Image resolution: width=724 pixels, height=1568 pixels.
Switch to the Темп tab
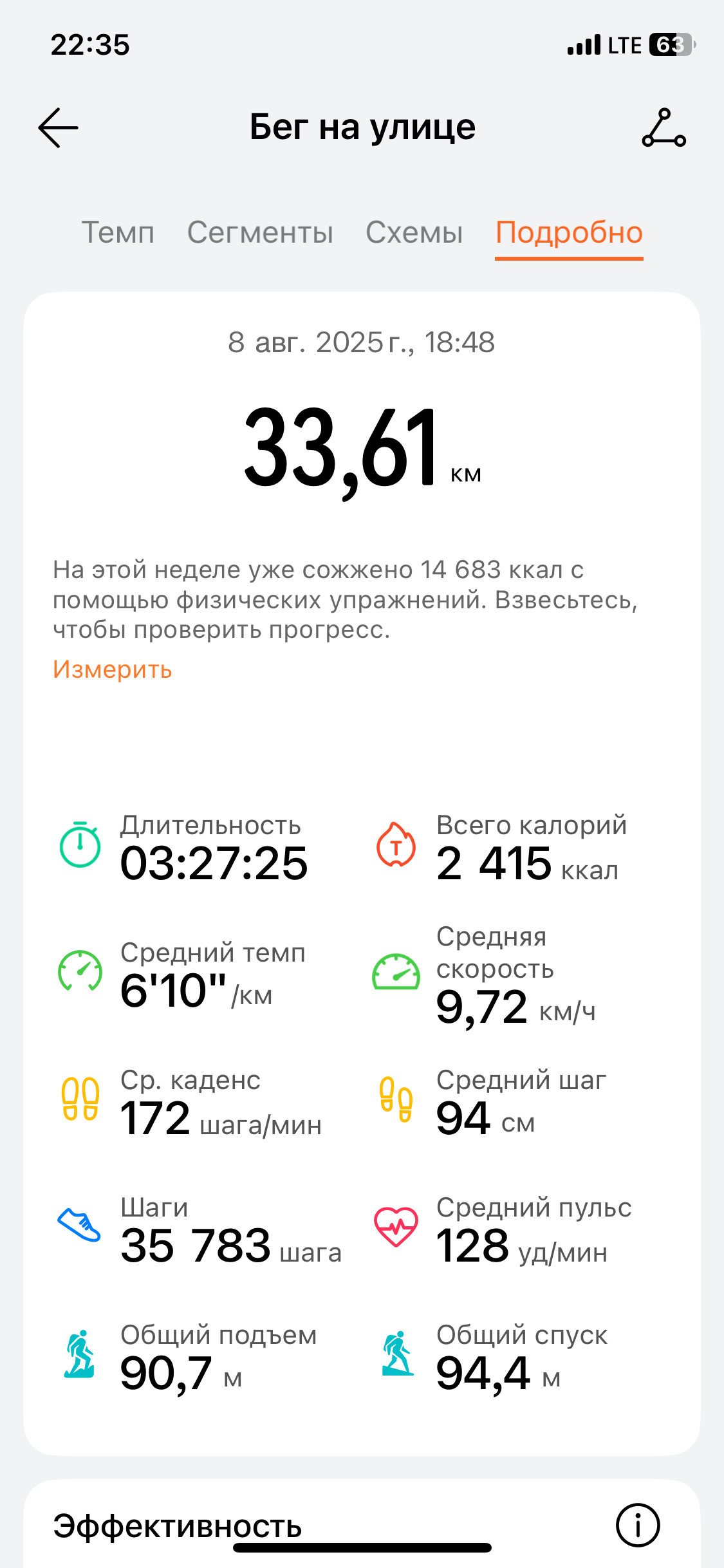(x=118, y=232)
